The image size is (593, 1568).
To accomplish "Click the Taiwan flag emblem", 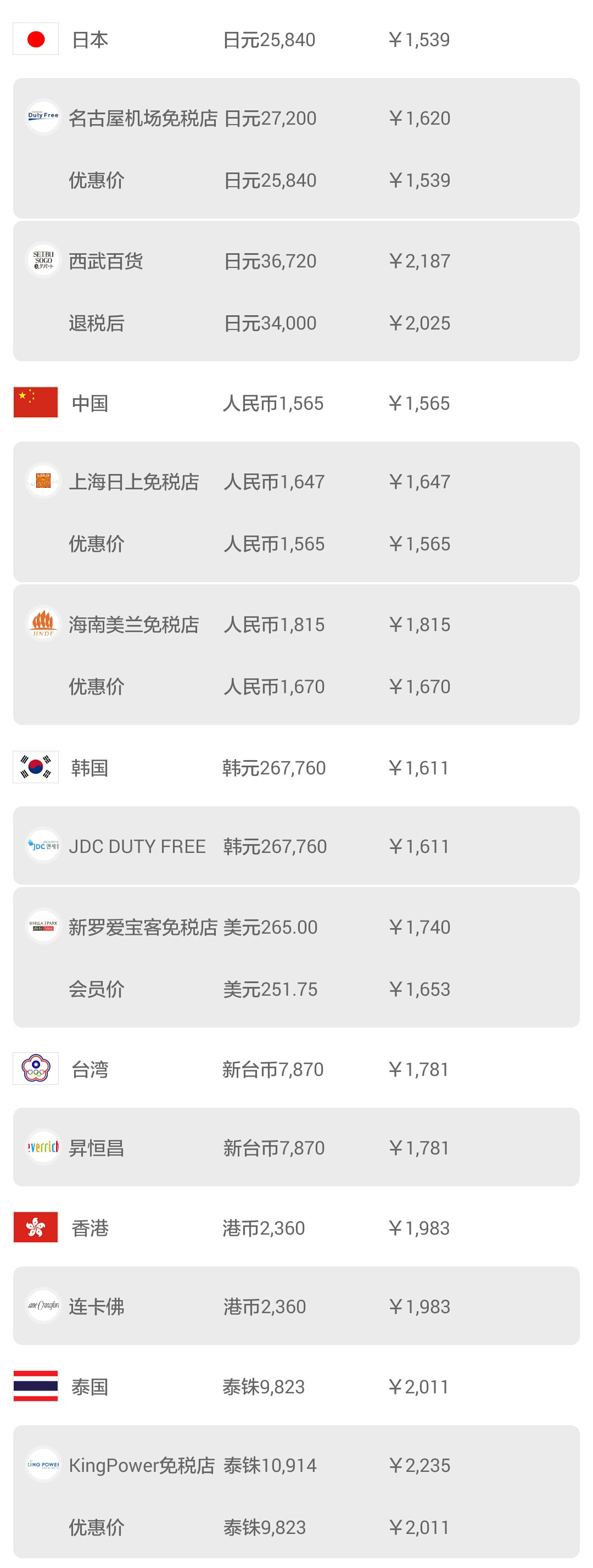I will [x=36, y=1069].
